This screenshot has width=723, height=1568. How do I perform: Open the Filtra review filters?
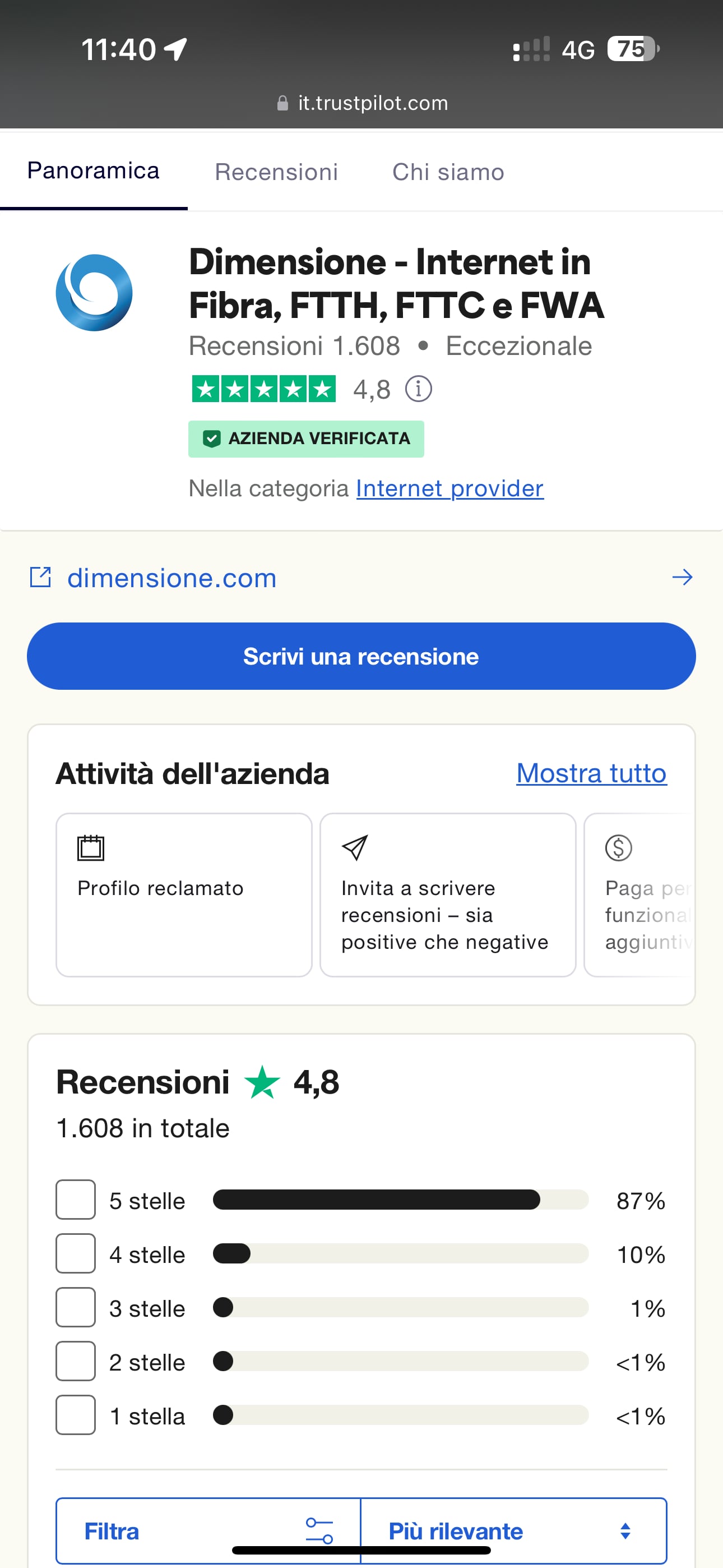tap(207, 1530)
